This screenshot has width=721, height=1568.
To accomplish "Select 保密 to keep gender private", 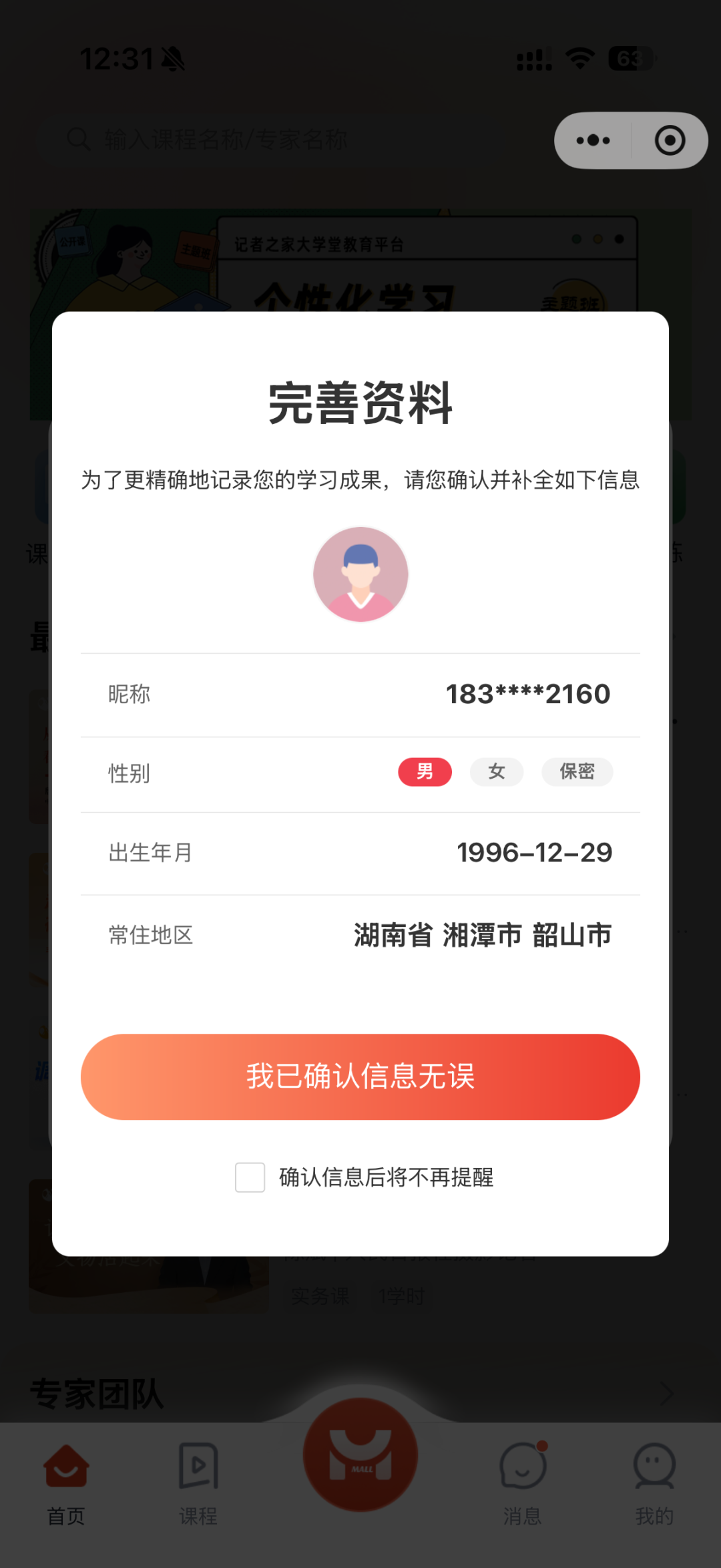I will (577, 772).
